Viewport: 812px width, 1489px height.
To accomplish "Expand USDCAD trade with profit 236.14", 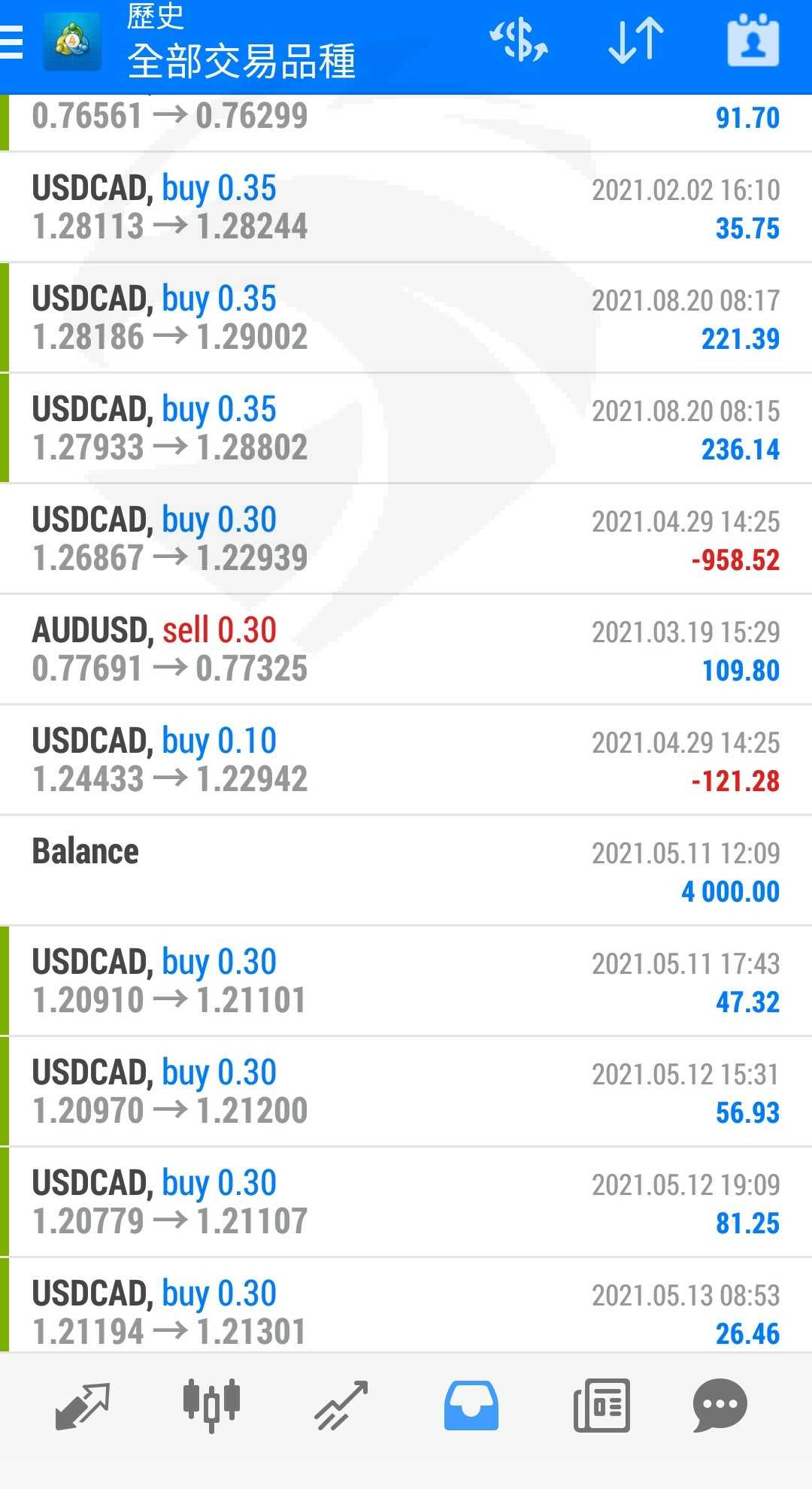I will click(406, 428).
